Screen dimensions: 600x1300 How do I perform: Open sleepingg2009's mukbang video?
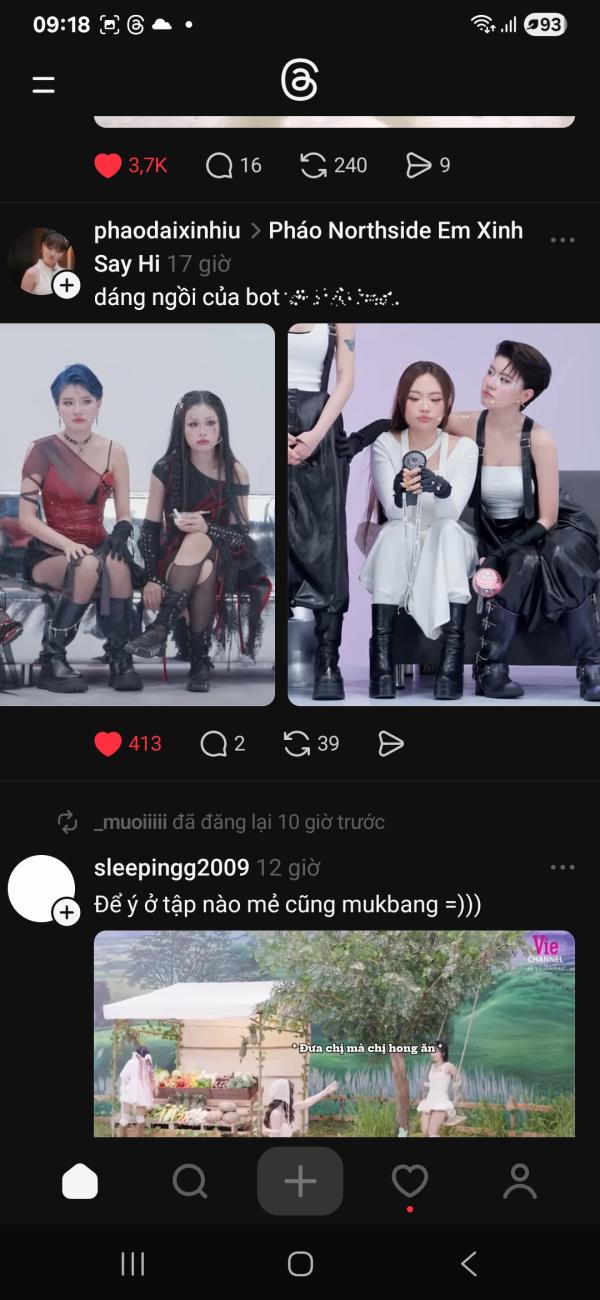(334, 1033)
